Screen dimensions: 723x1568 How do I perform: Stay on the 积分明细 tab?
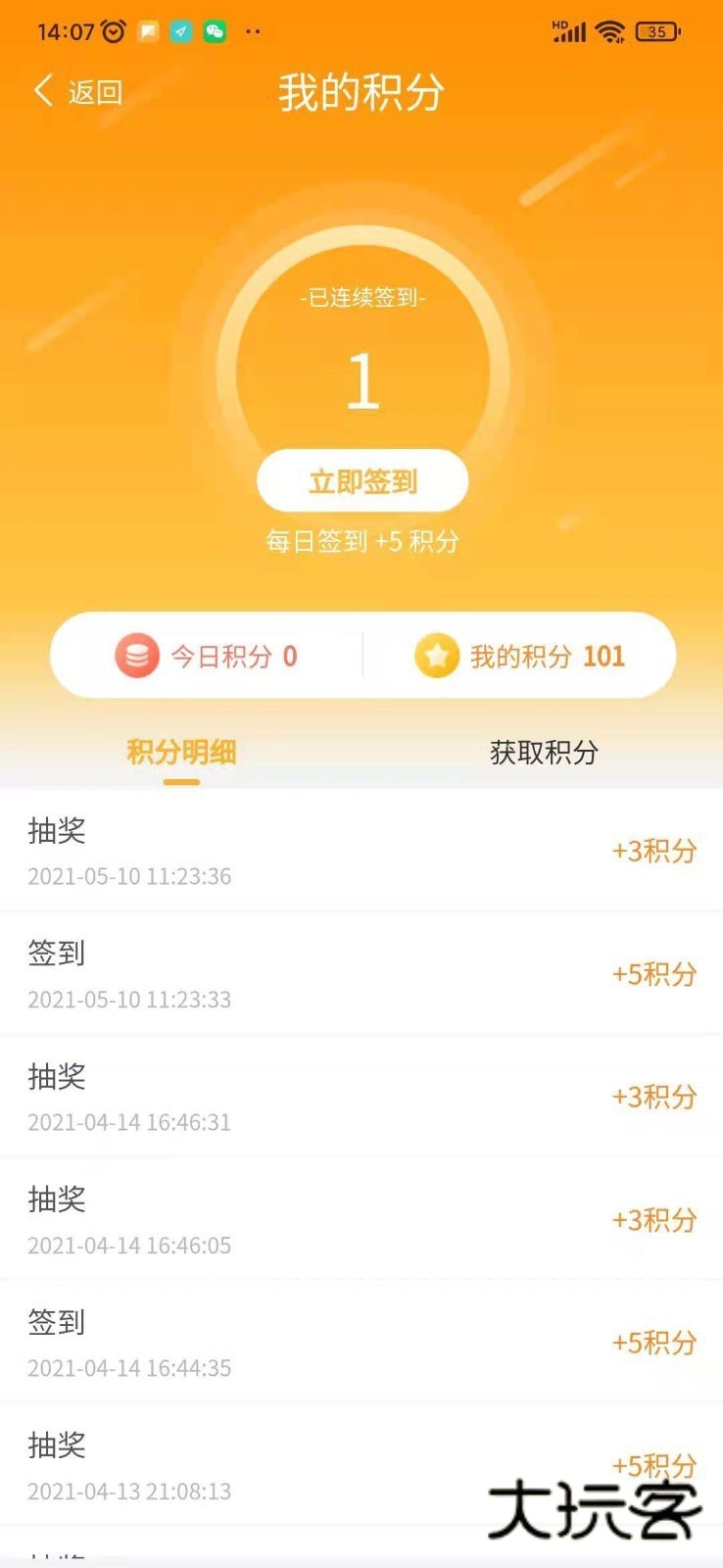point(180,752)
